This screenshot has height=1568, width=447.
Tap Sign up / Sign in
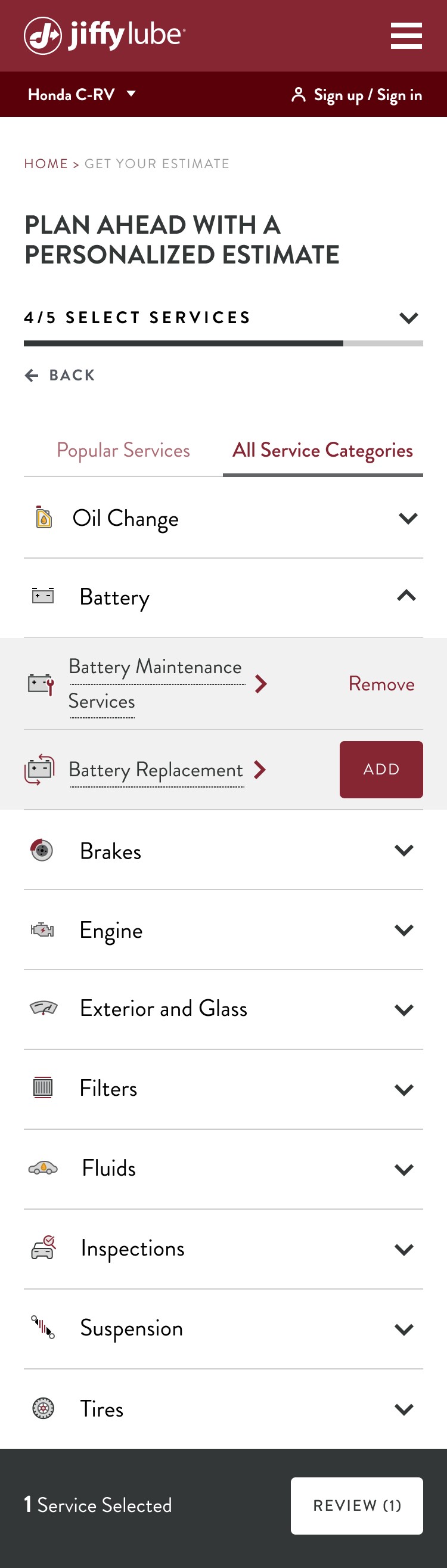click(x=356, y=95)
